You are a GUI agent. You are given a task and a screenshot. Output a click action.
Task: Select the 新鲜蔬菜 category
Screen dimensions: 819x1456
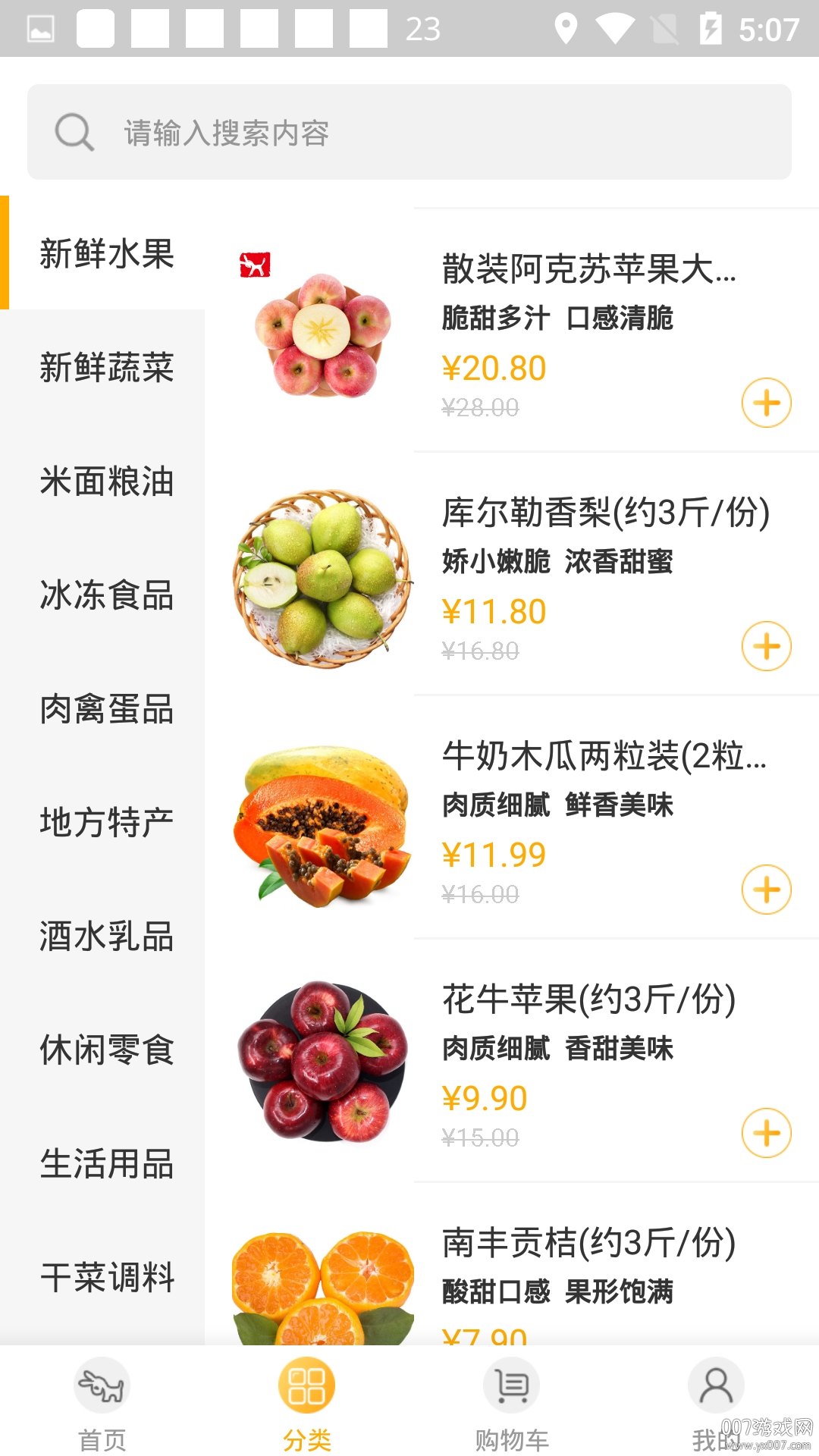point(106,367)
